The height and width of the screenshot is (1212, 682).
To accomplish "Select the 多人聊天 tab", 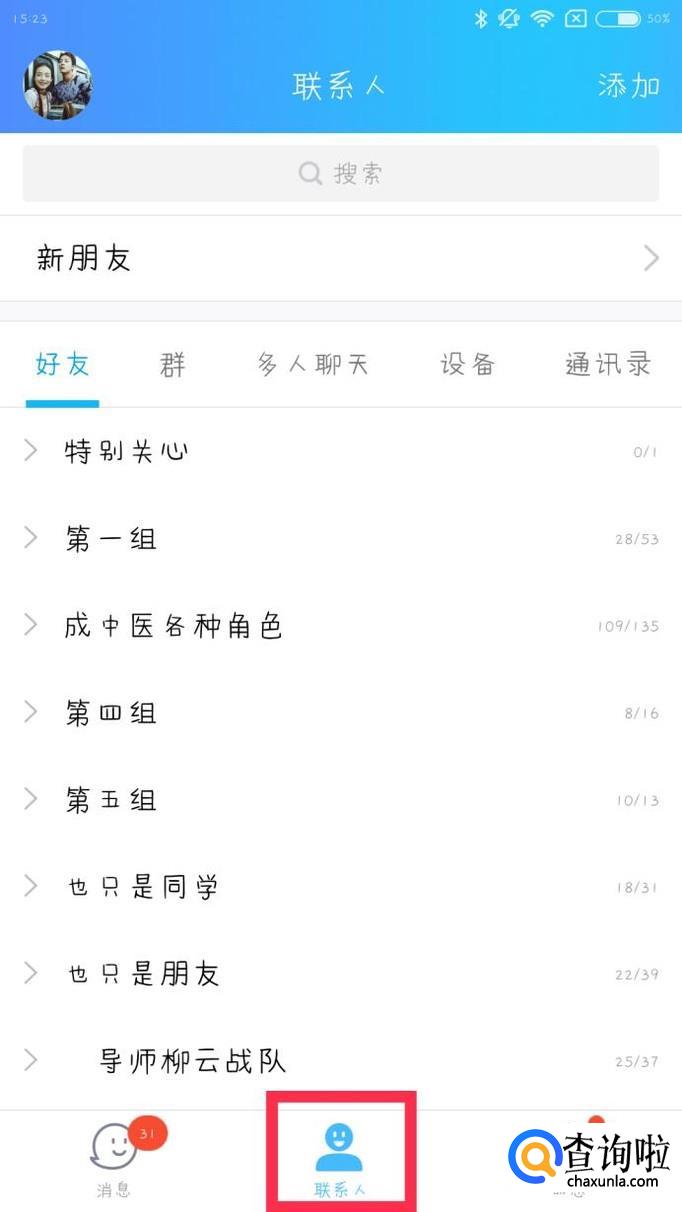I will pyautogui.click(x=313, y=364).
